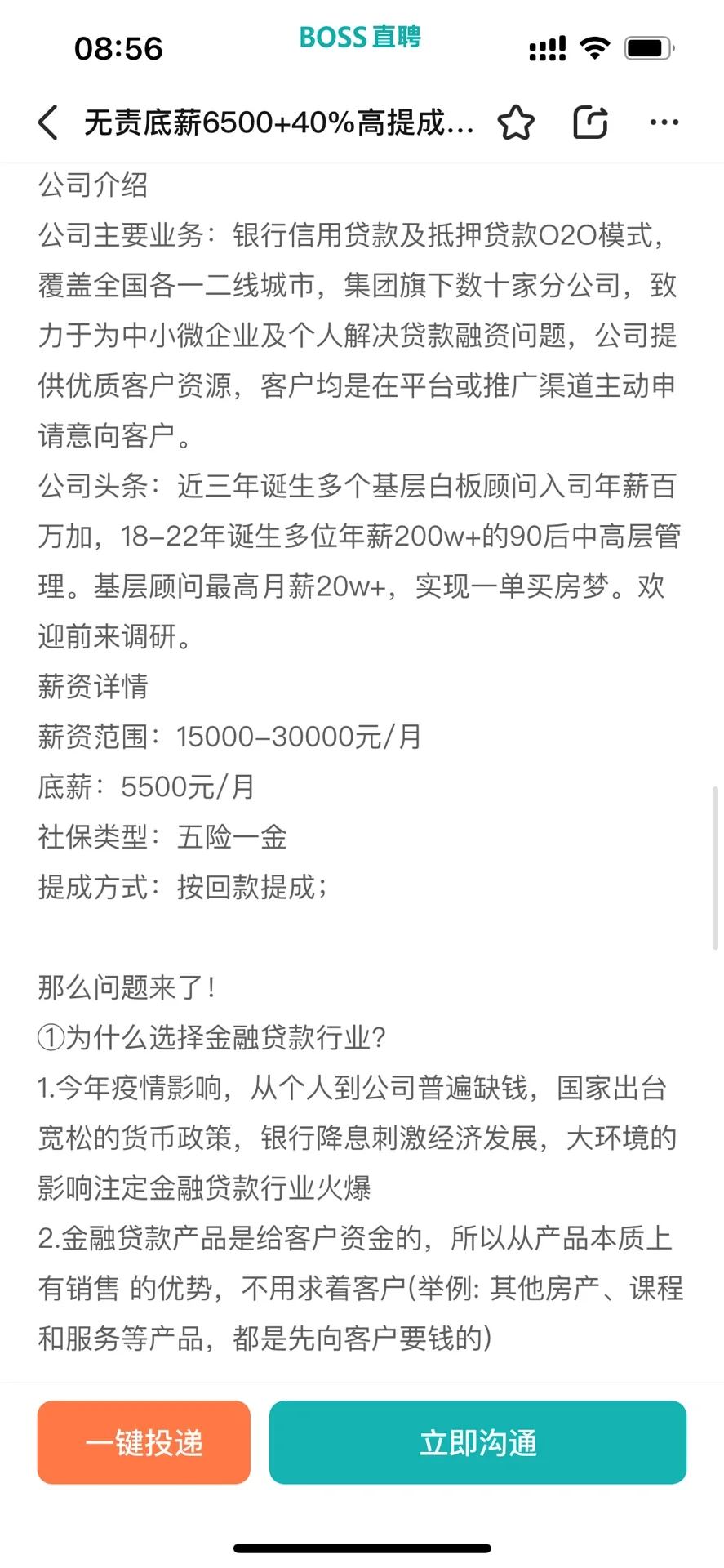The image size is (724, 1568).
Task: Tap 立即沟通 to chat with recruiter
Action: (477, 1442)
